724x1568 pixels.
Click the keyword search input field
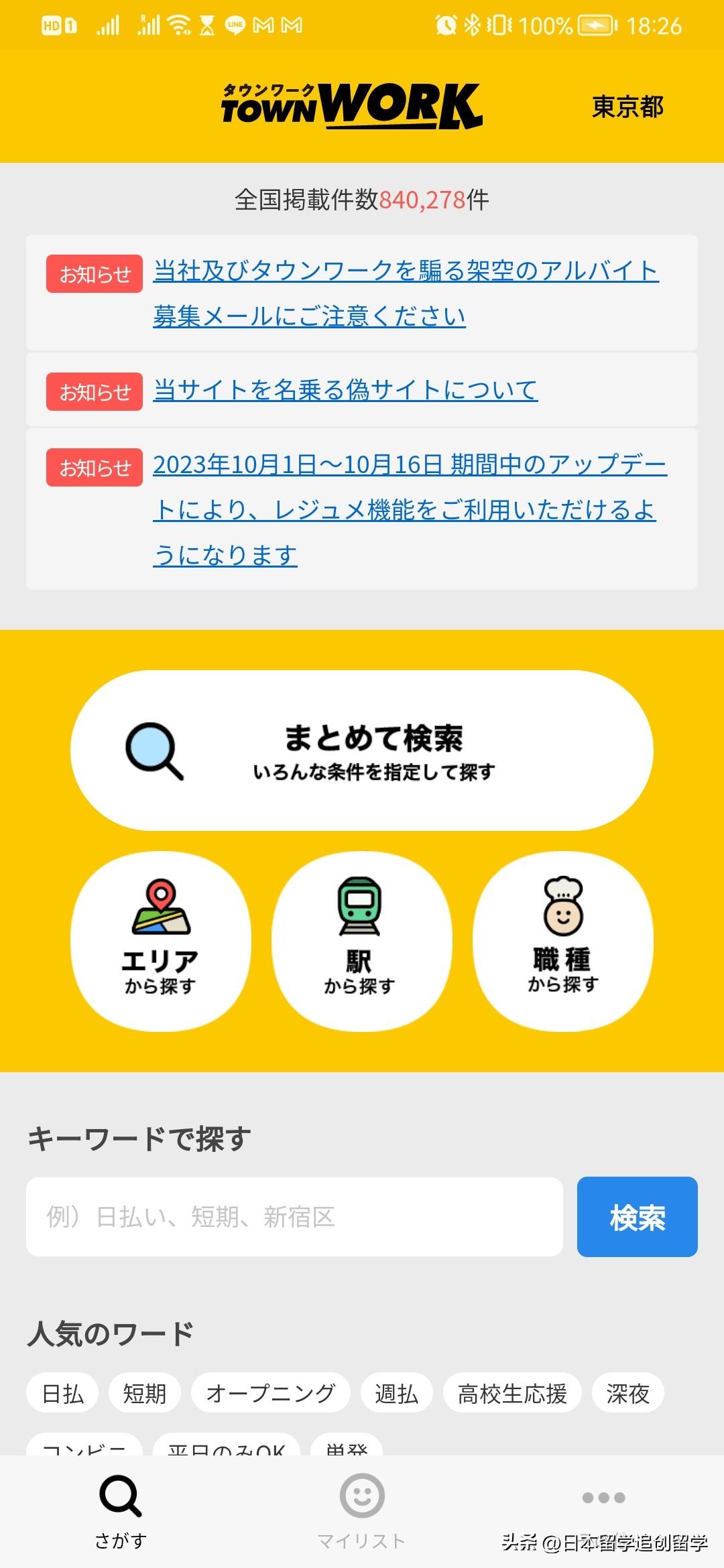[x=295, y=1216]
